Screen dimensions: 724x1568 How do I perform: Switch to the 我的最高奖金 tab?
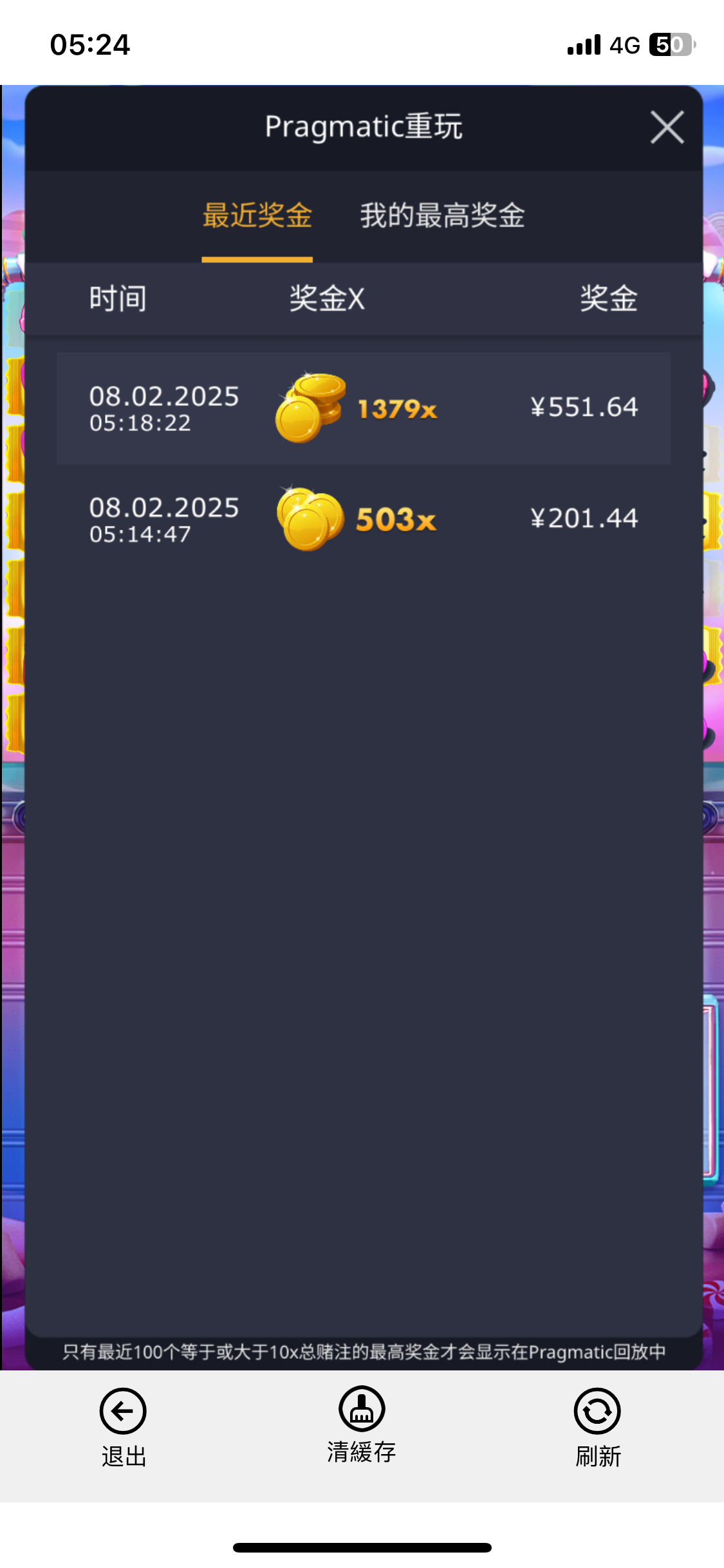442,216
